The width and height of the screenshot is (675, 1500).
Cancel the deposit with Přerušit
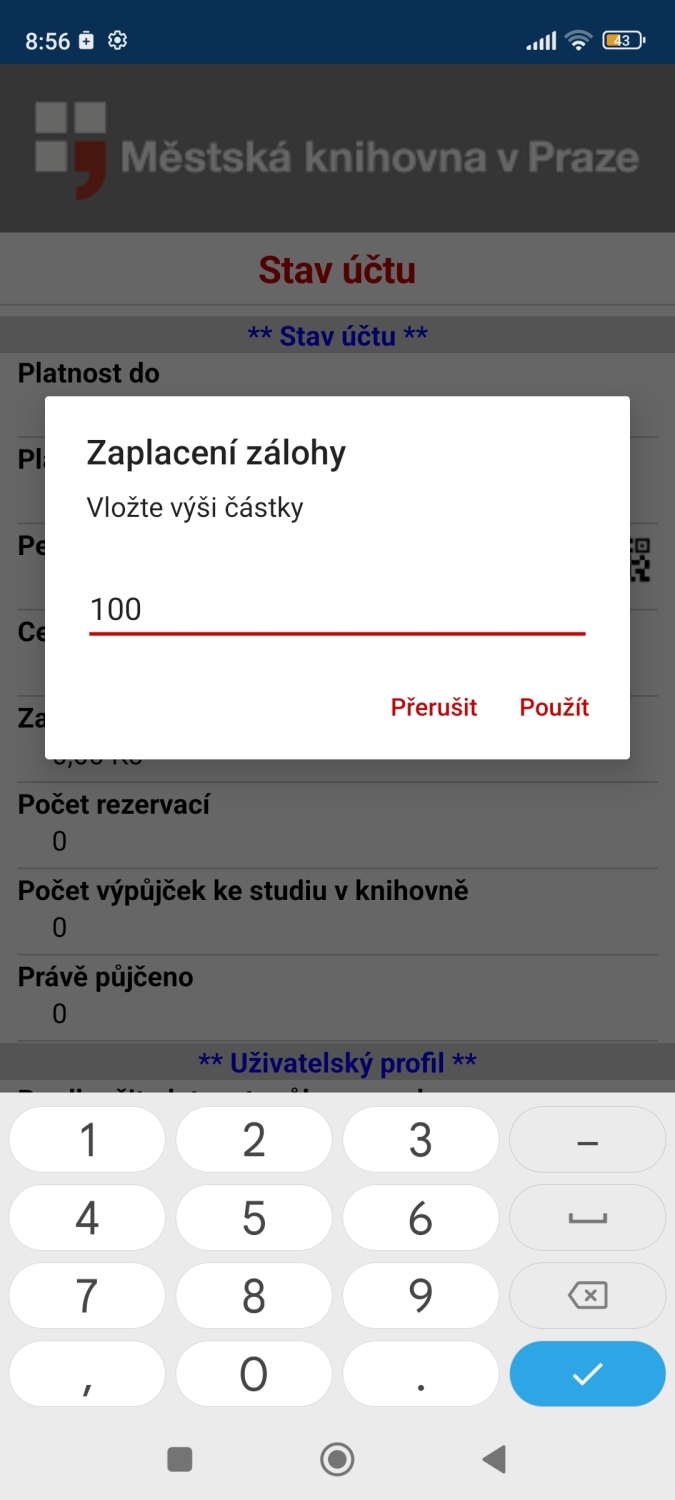pos(434,708)
